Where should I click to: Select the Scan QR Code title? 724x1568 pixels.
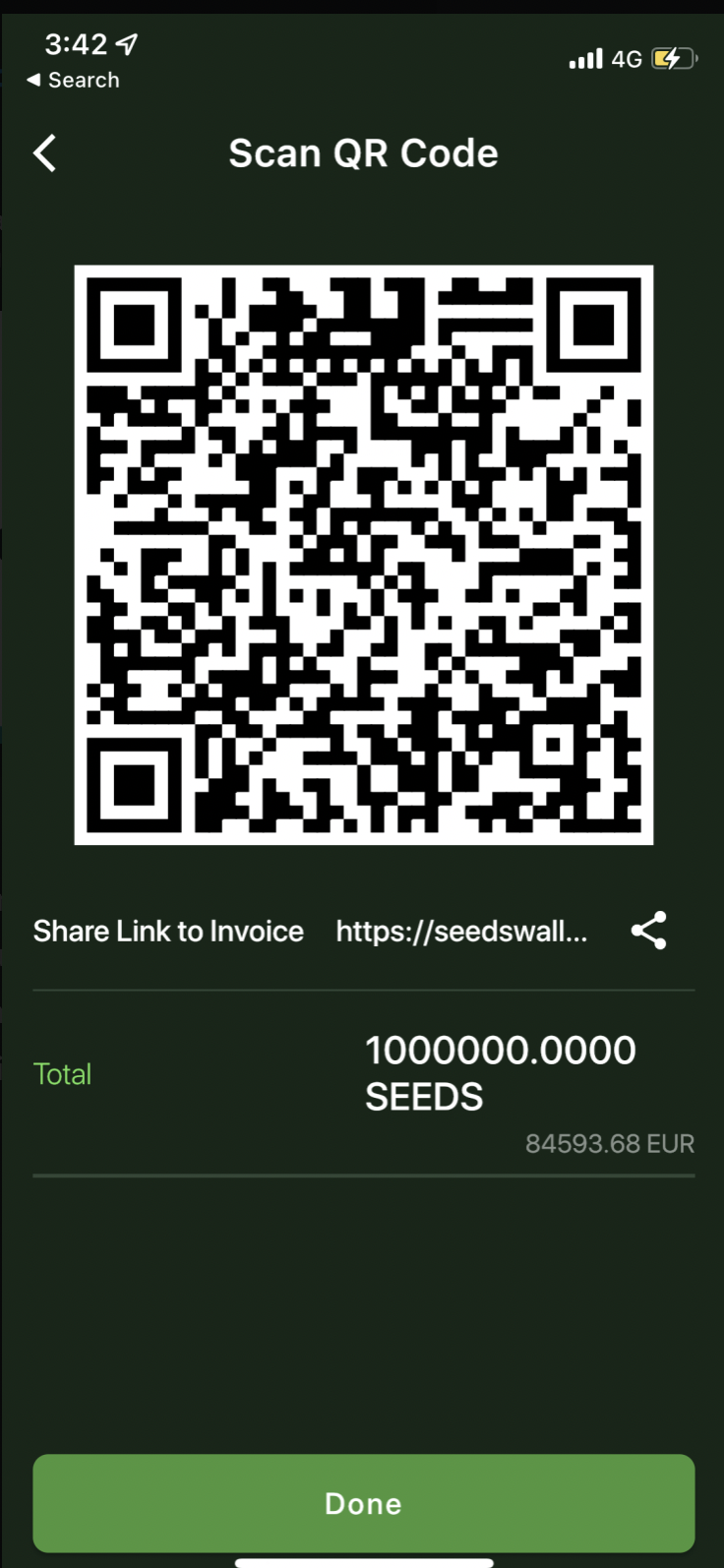pos(362,152)
